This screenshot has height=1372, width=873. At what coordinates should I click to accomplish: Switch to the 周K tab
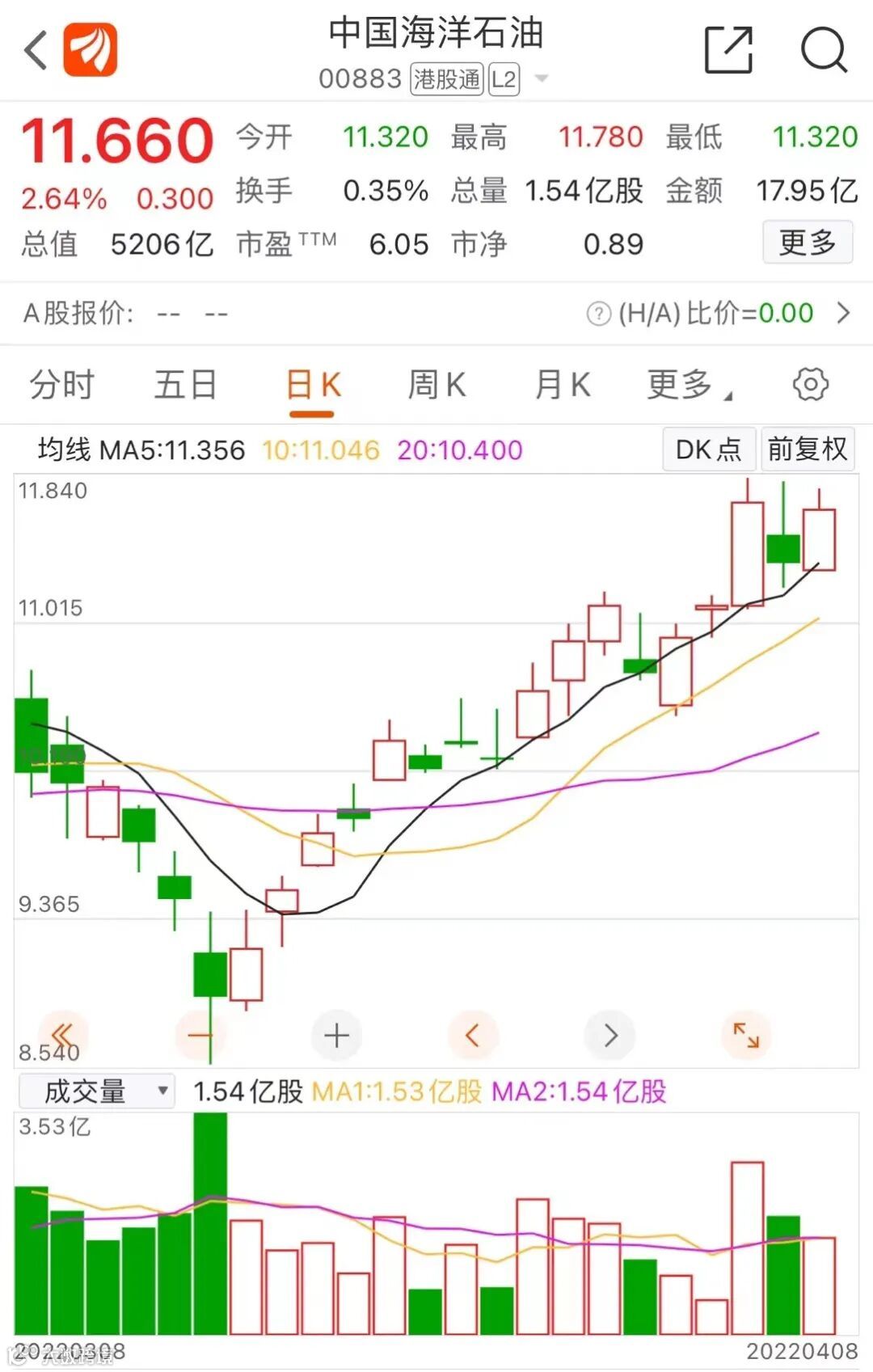(x=436, y=385)
